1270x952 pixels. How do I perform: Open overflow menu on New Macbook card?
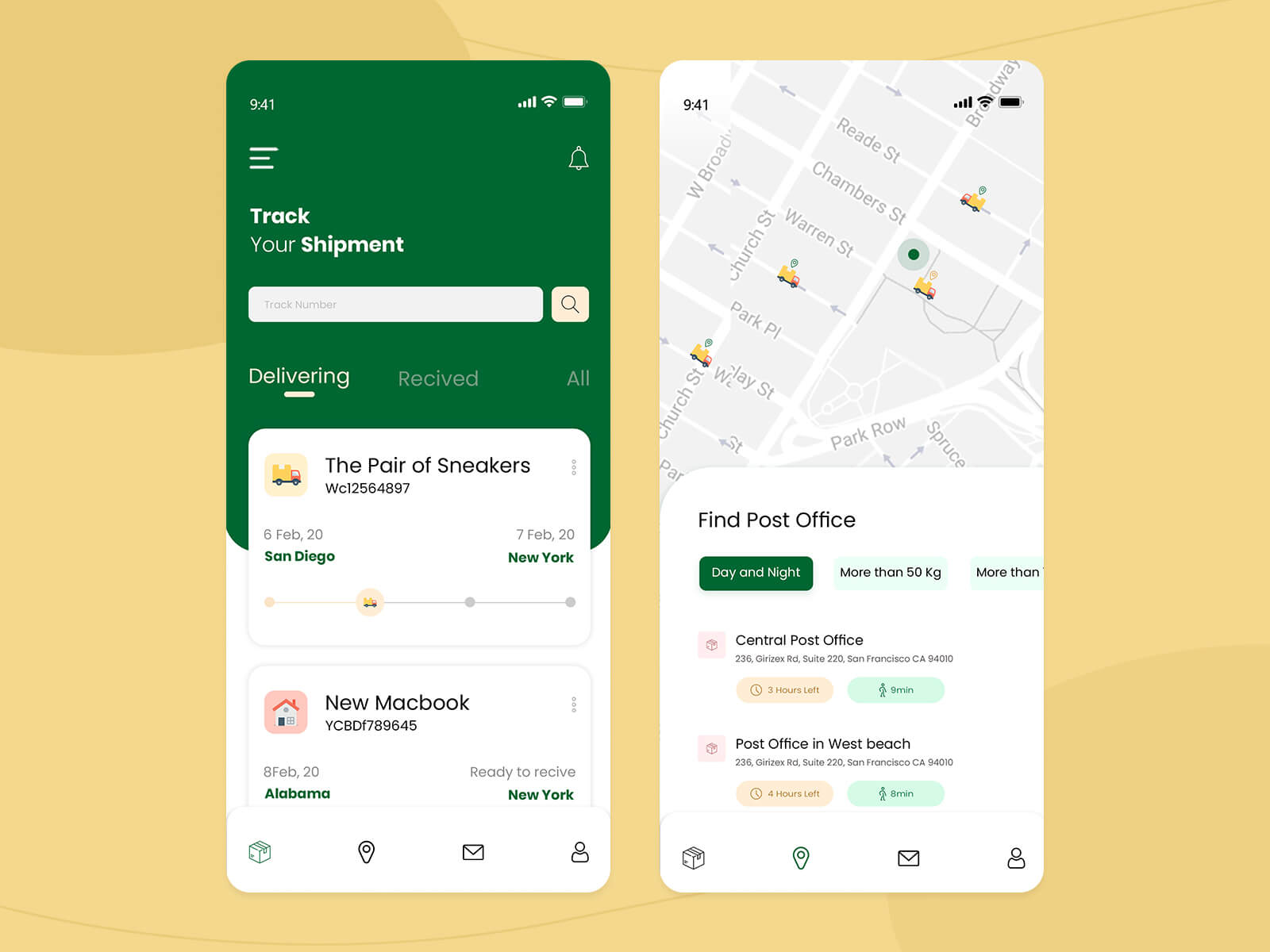(574, 704)
